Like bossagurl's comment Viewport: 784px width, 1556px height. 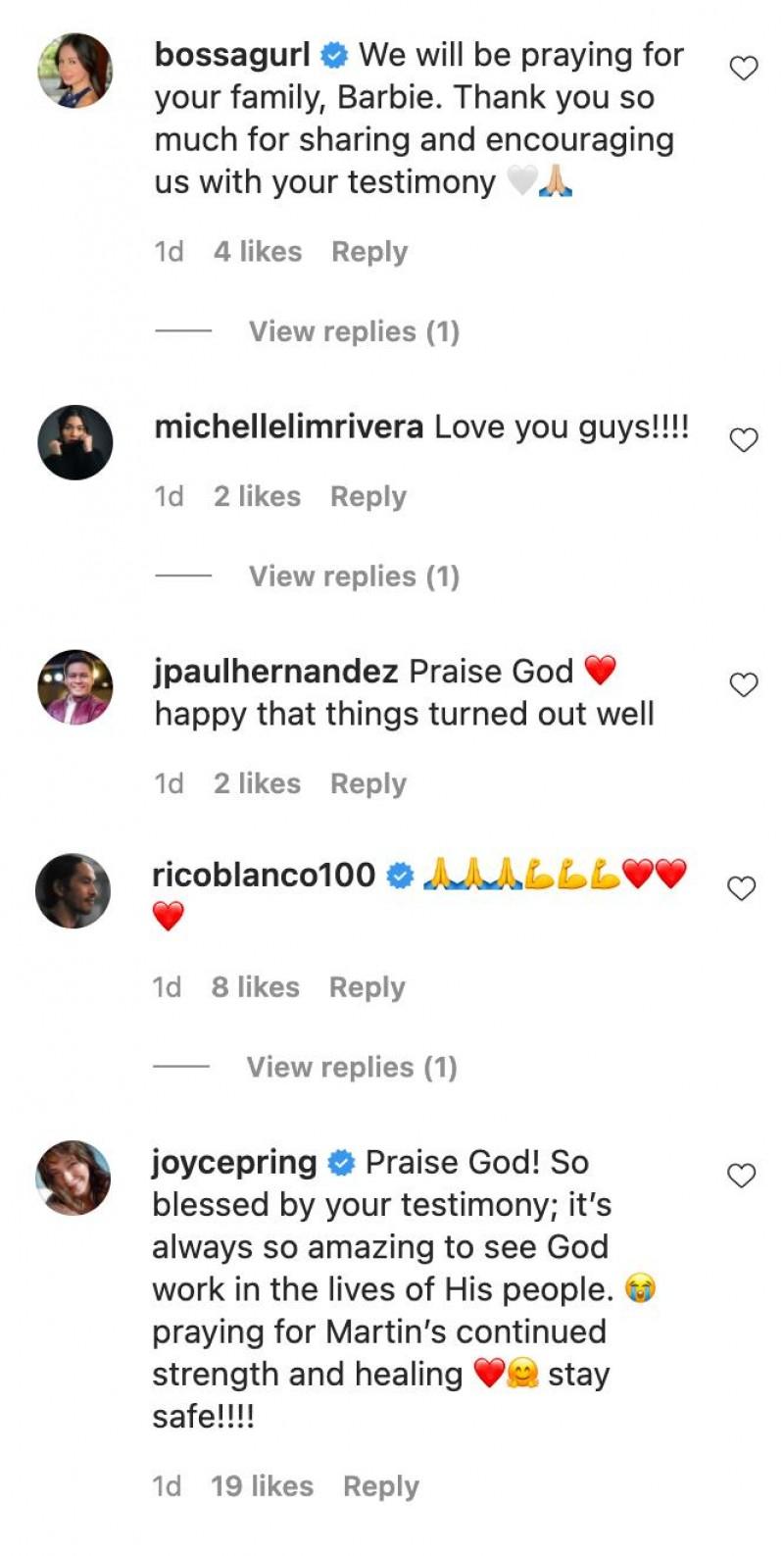click(x=744, y=69)
